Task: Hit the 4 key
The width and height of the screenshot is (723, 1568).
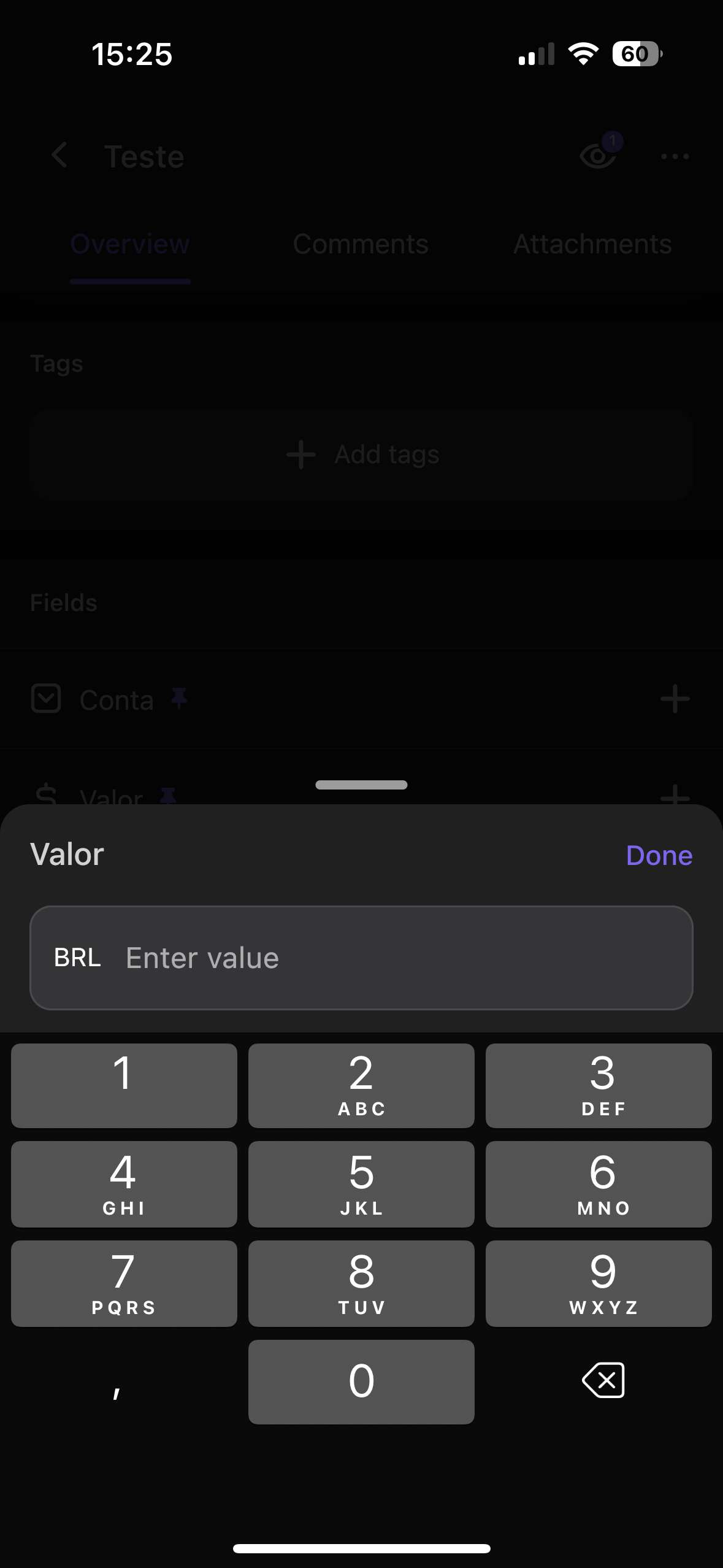Action: (x=124, y=1184)
